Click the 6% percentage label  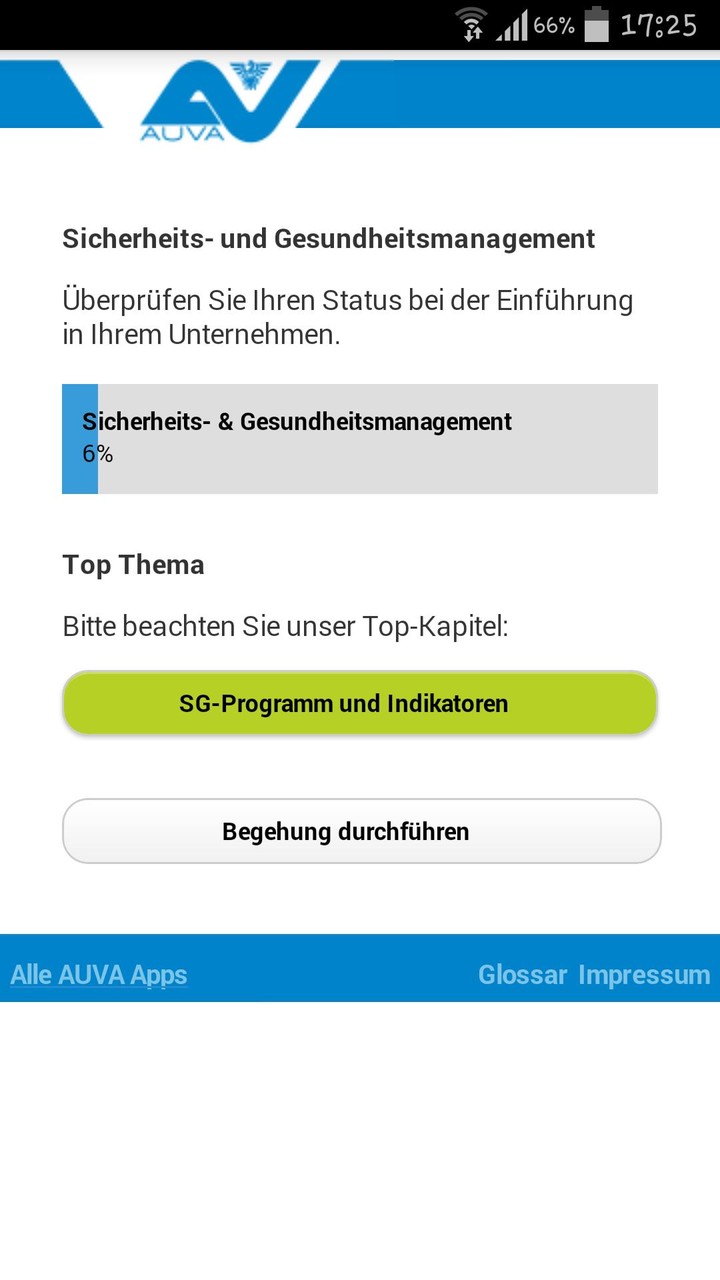tap(96, 454)
